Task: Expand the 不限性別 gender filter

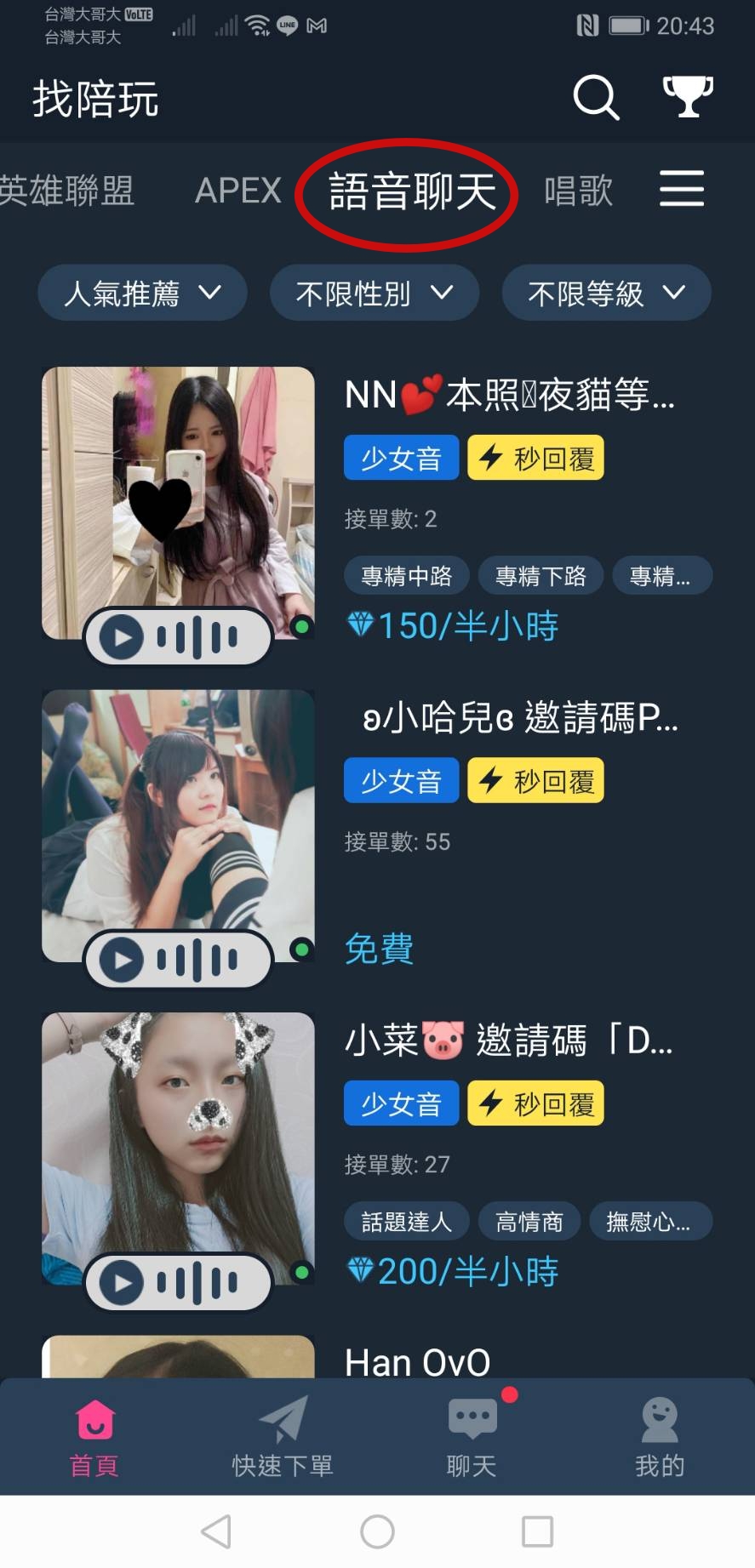Action: pos(375,294)
